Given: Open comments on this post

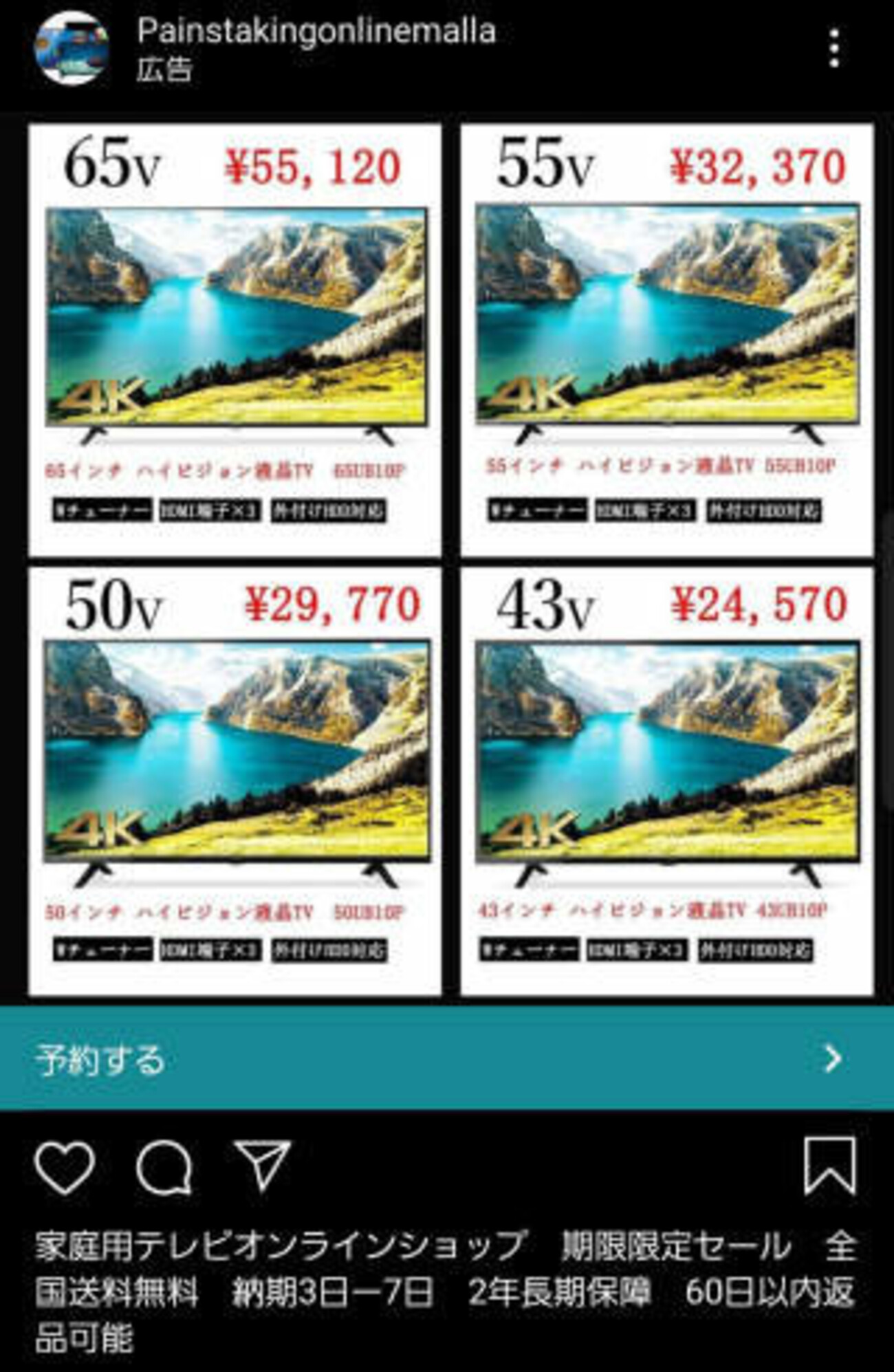Looking at the screenshot, I should point(164,1166).
